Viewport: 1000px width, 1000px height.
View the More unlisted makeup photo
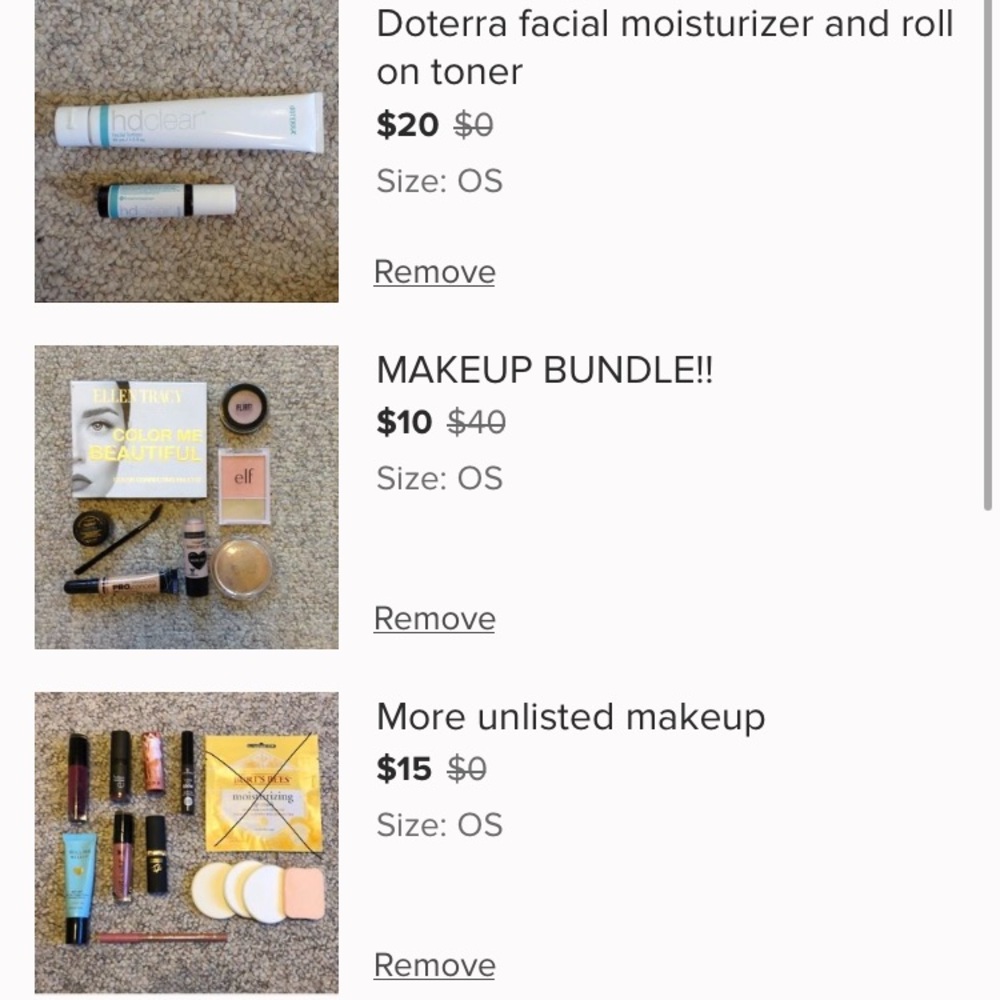[x=186, y=843]
